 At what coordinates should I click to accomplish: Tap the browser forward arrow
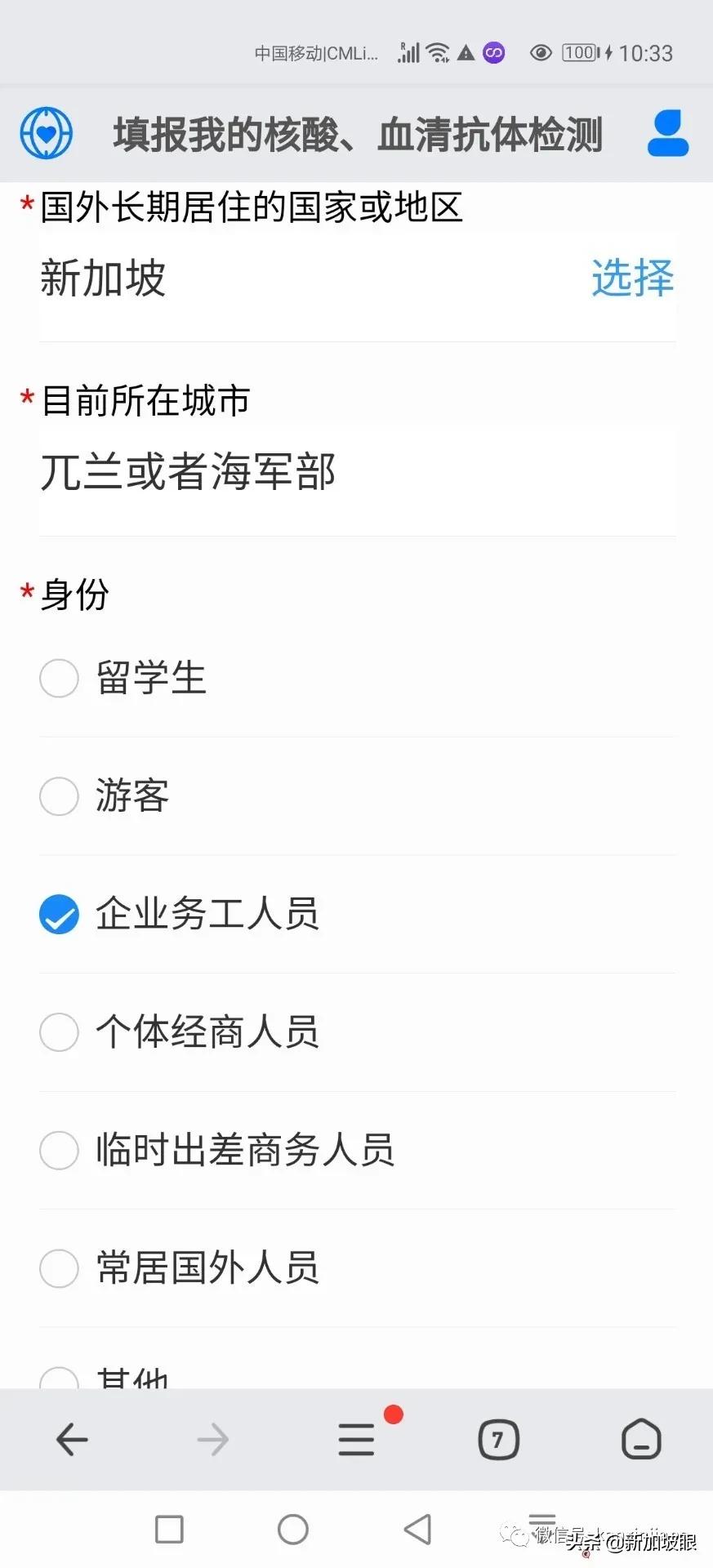pyautogui.click(x=213, y=1440)
